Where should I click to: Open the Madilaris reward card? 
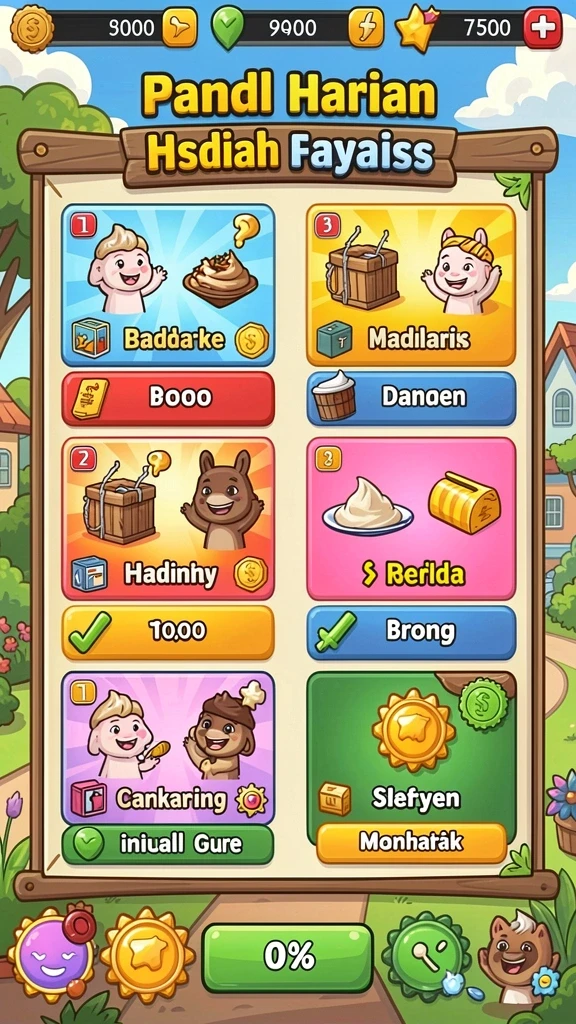(x=411, y=285)
